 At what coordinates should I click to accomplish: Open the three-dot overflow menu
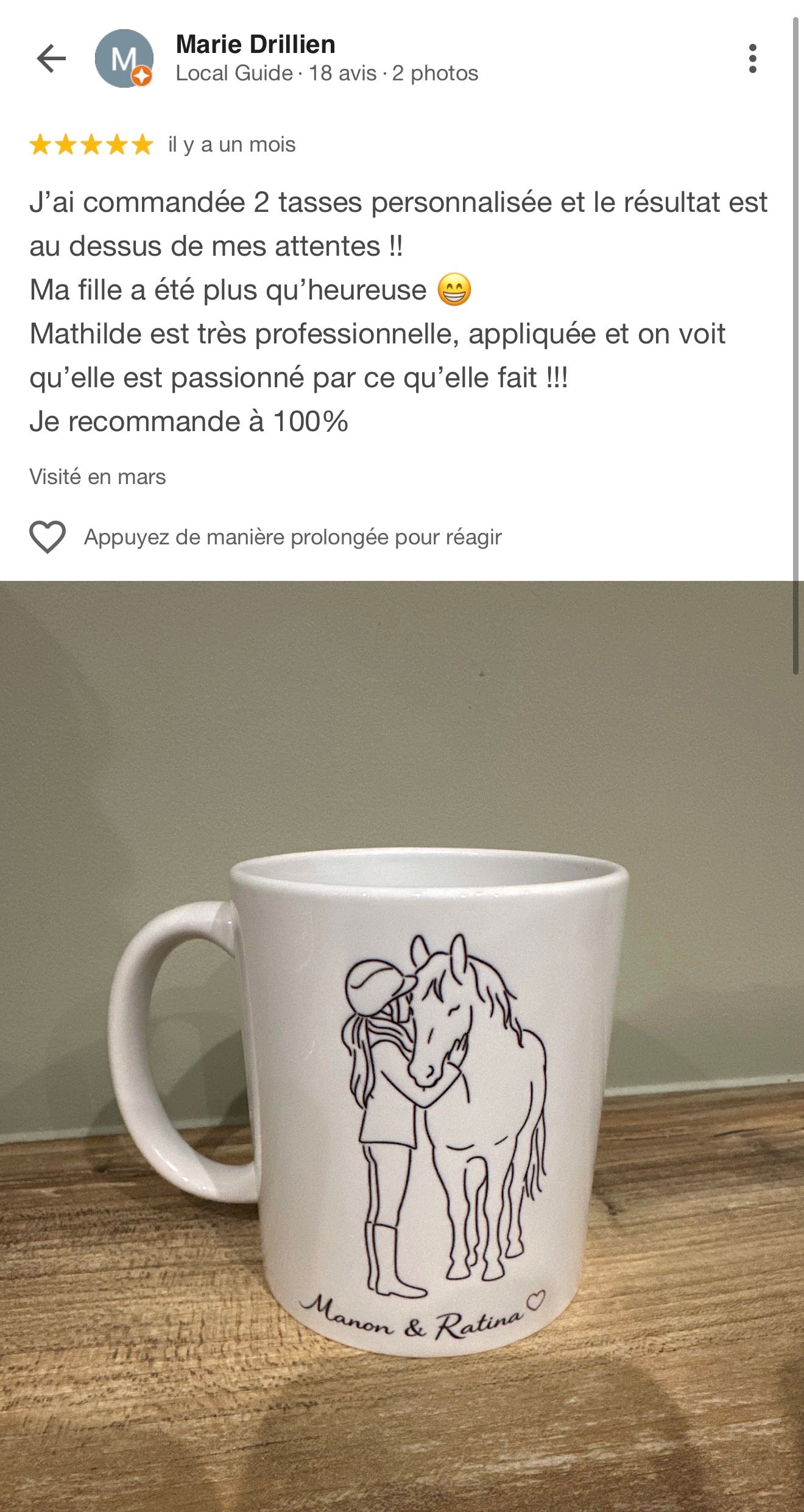[x=753, y=58]
